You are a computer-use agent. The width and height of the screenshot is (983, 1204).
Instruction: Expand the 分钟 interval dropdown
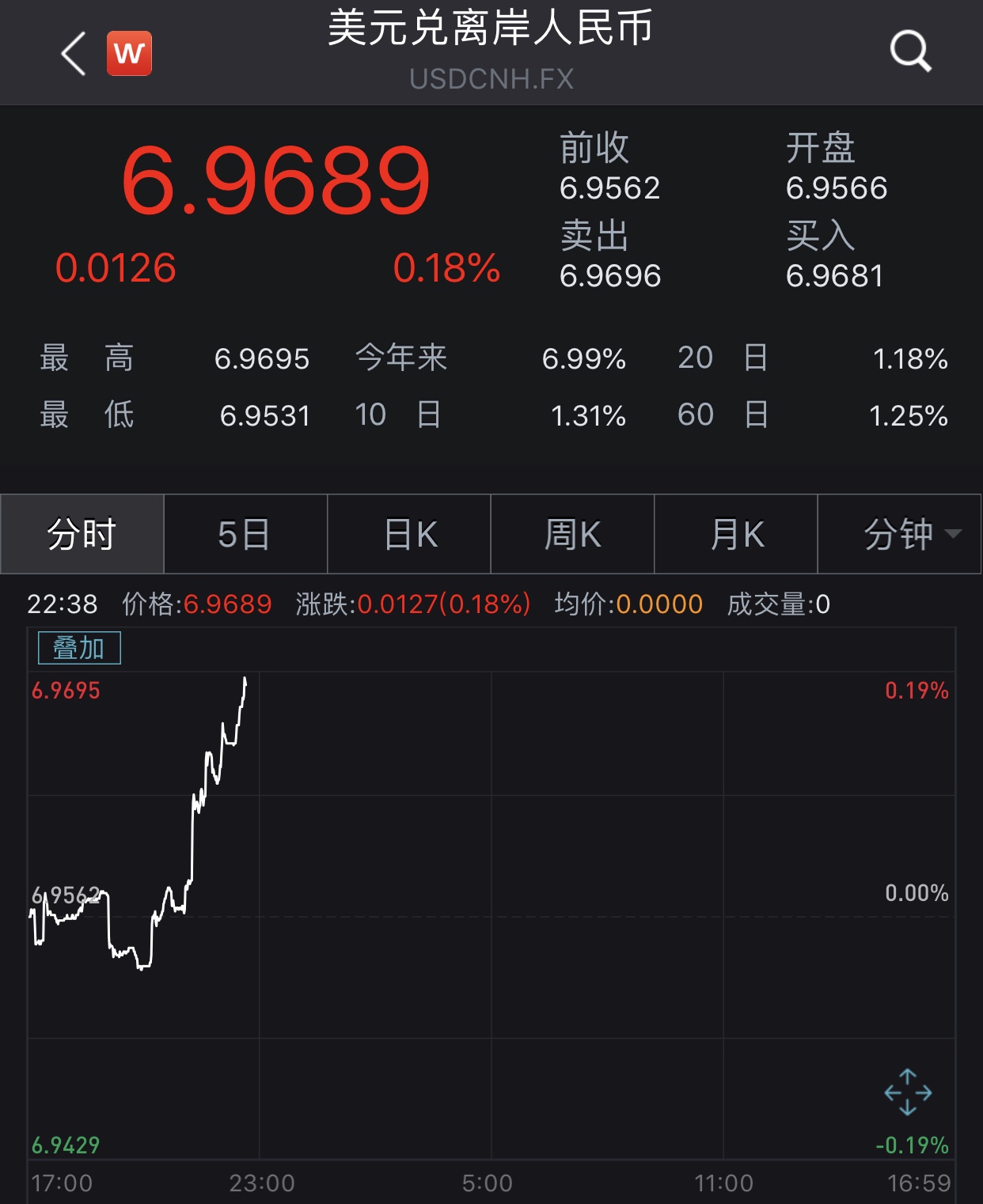[x=900, y=534]
